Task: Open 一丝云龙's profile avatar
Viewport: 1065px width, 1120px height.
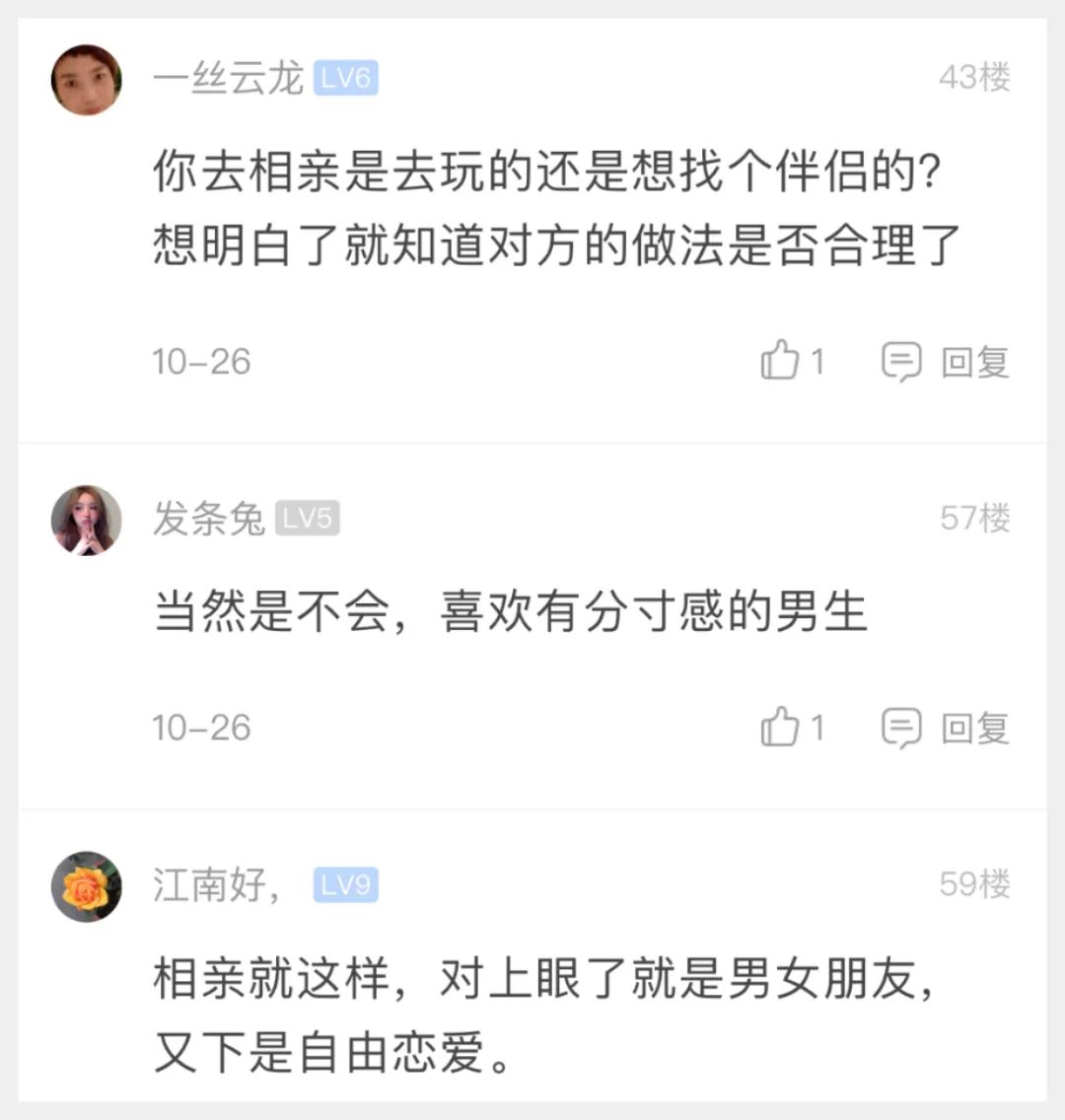Action: (87, 80)
